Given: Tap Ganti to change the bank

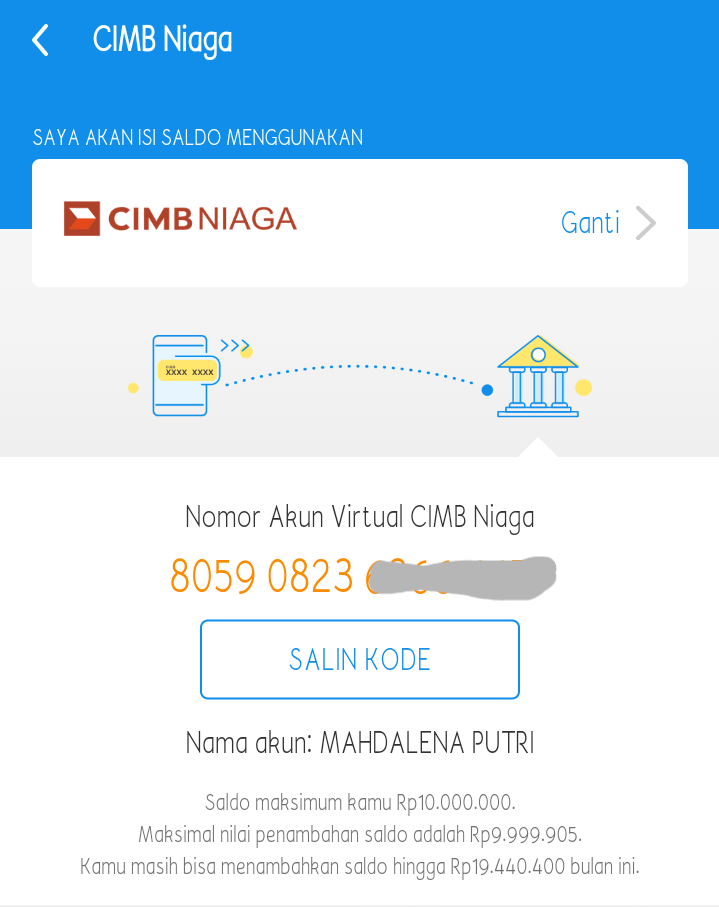Looking at the screenshot, I should (606, 222).
